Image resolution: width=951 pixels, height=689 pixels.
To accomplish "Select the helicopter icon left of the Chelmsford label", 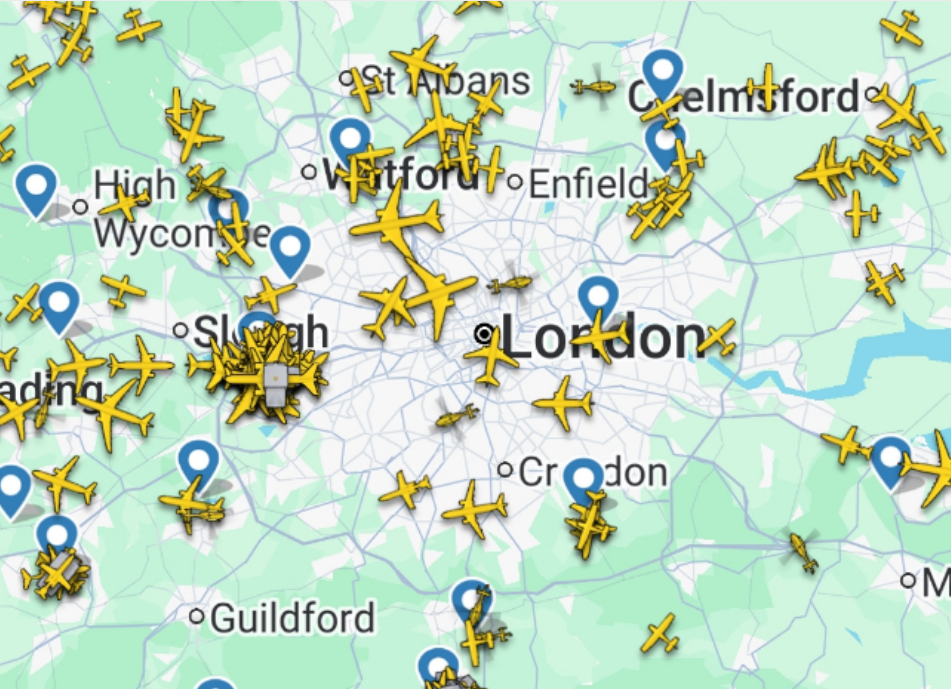I will pos(595,87).
